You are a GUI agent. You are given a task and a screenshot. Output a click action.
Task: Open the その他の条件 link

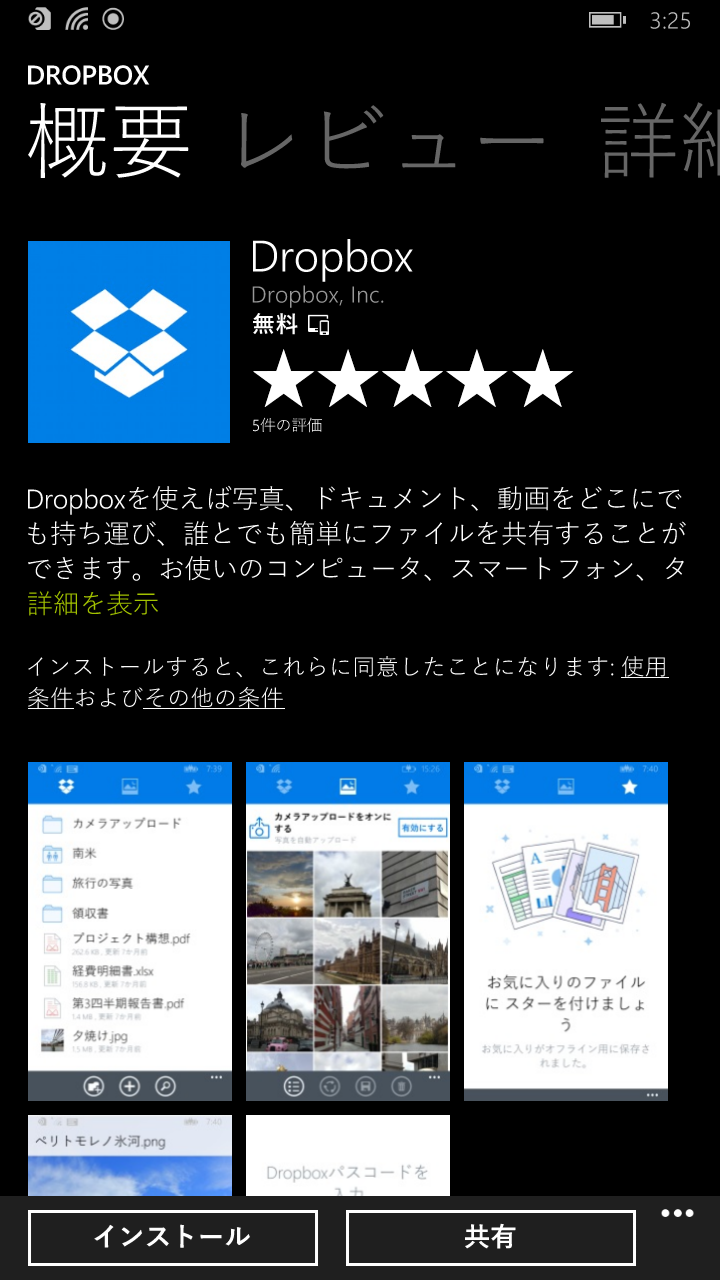tap(214, 698)
